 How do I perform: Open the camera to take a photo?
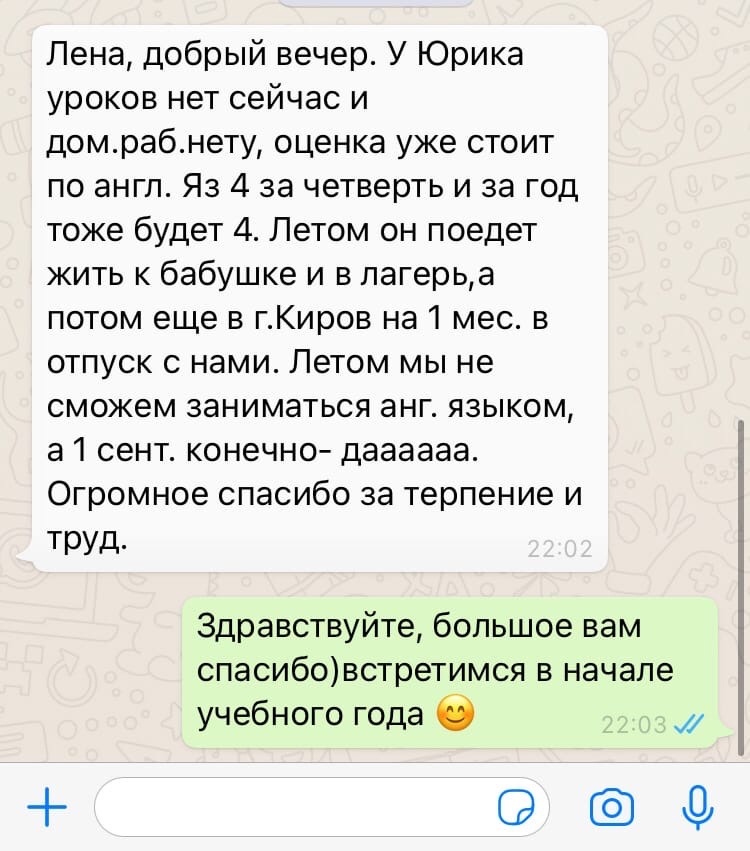coord(612,807)
